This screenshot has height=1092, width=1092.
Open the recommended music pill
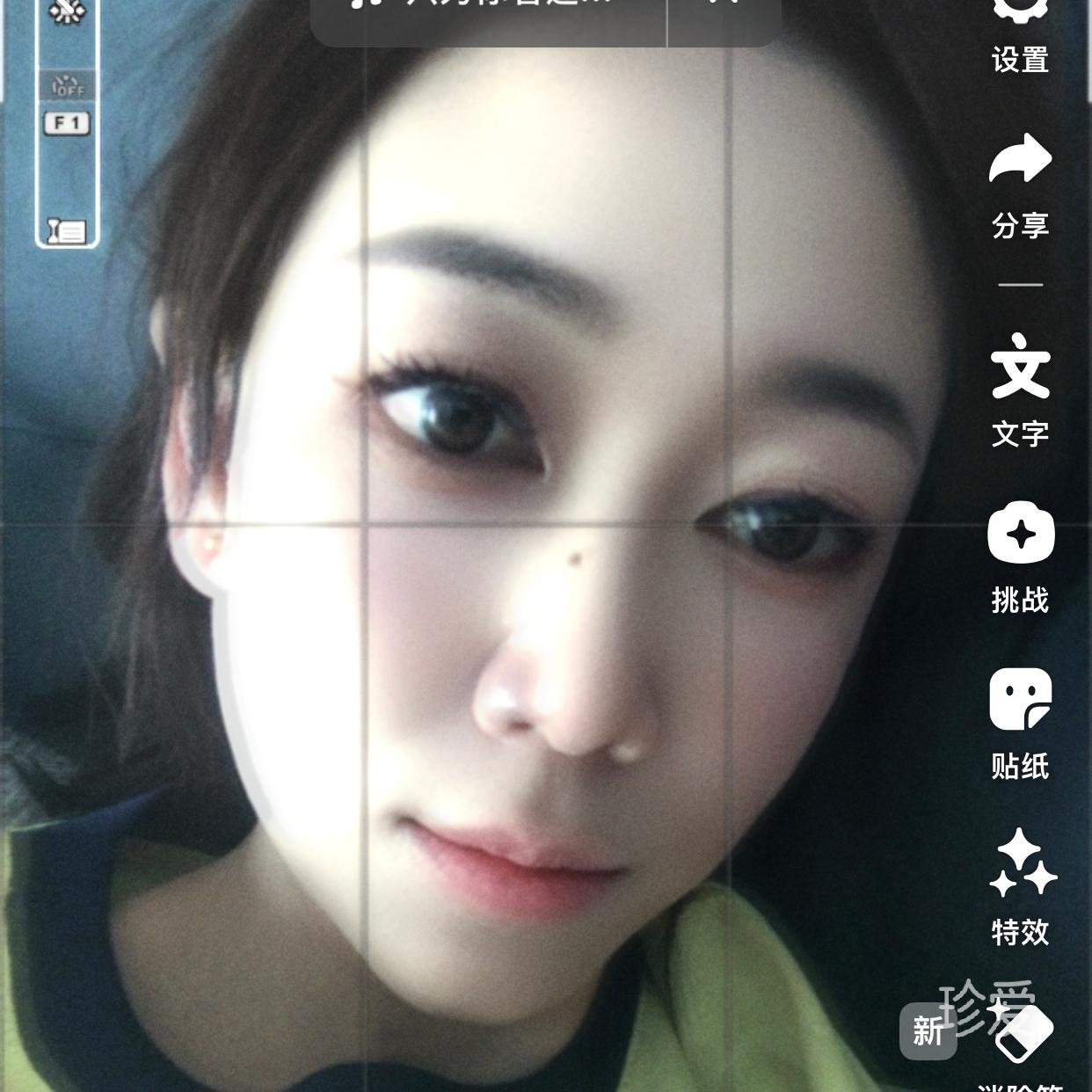pyautogui.click(x=489, y=18)
